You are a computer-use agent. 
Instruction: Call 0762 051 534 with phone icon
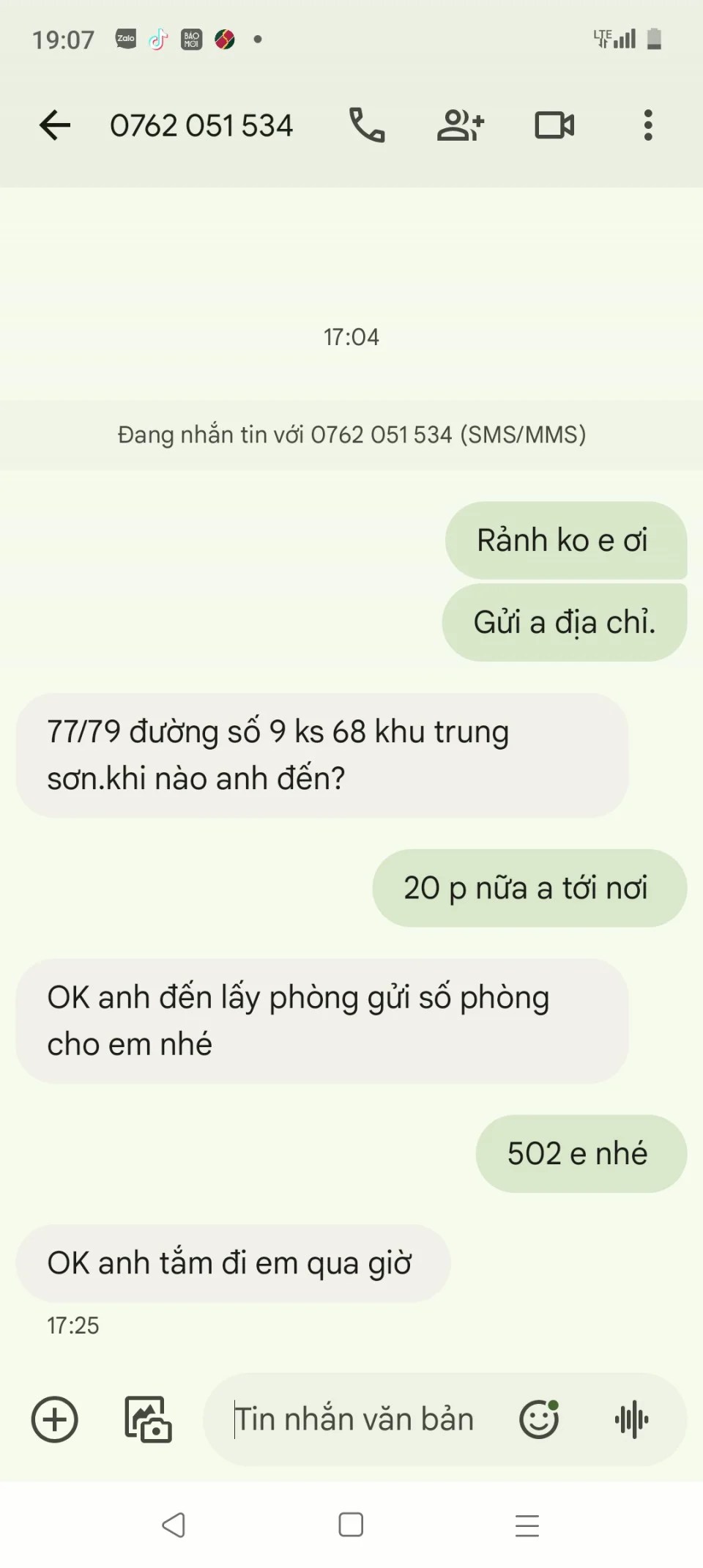coord(367,125)
